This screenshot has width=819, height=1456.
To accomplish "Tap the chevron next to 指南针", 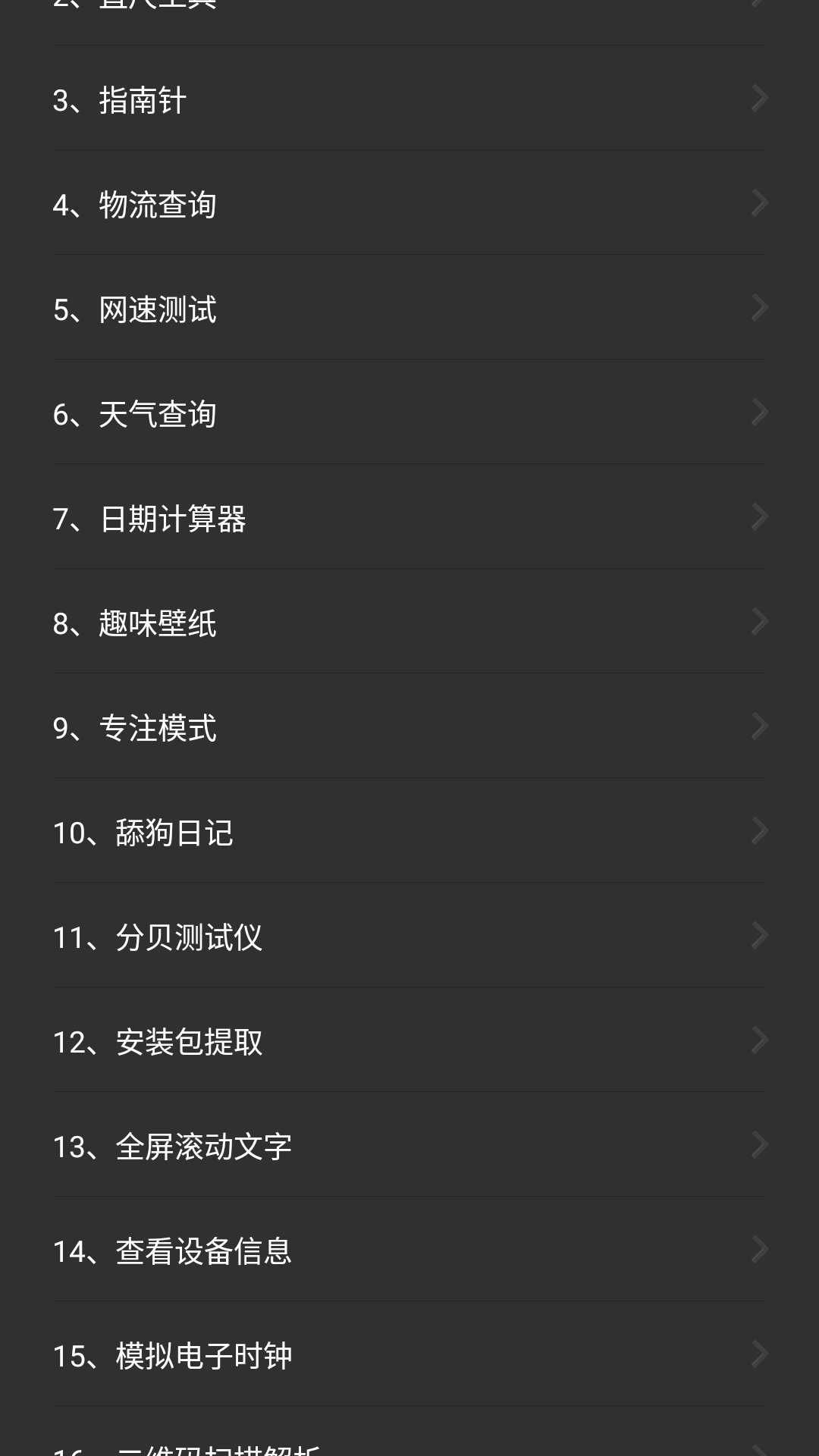I will pyautogui.click(x=759, y=99).
